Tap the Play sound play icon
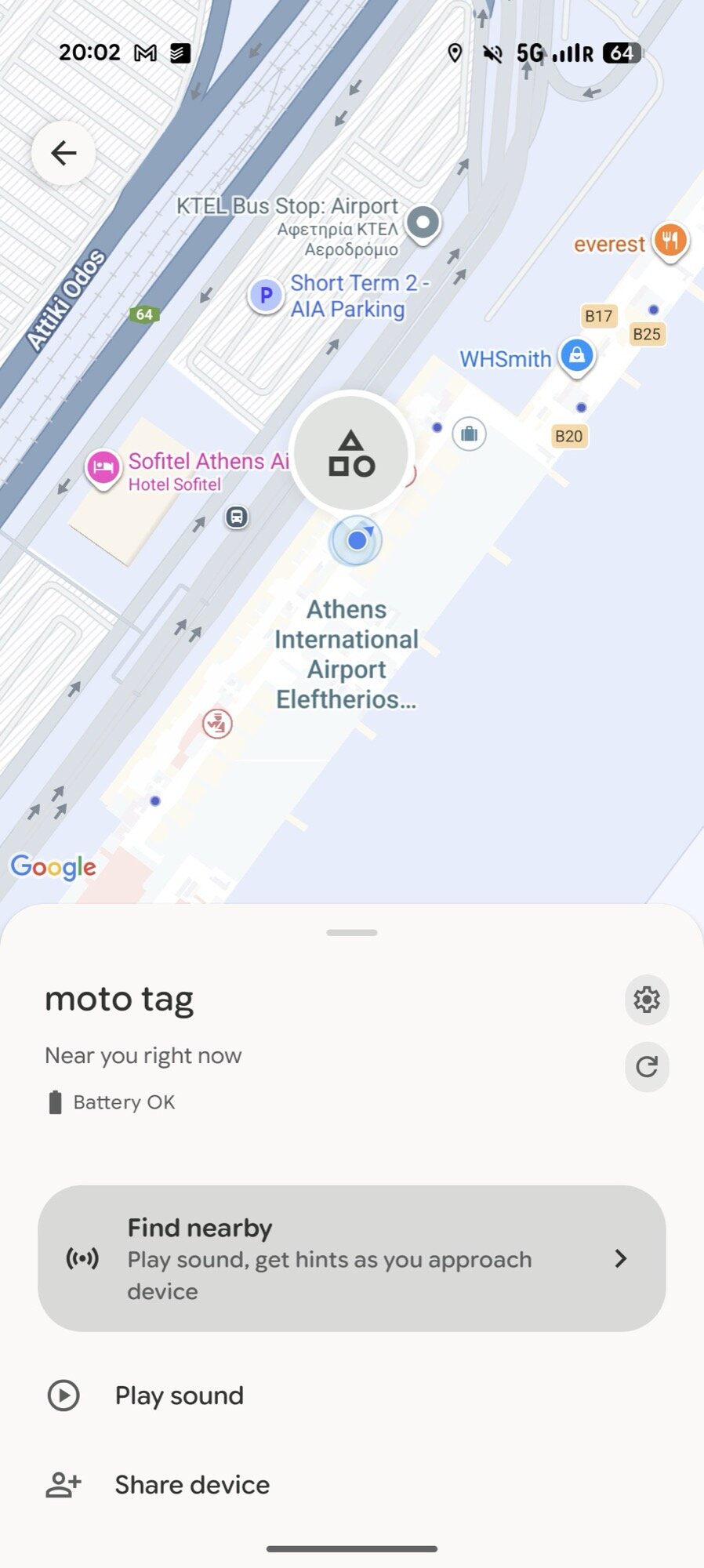The height and width of the screenshot is (1568, 704). (64, 1396)
